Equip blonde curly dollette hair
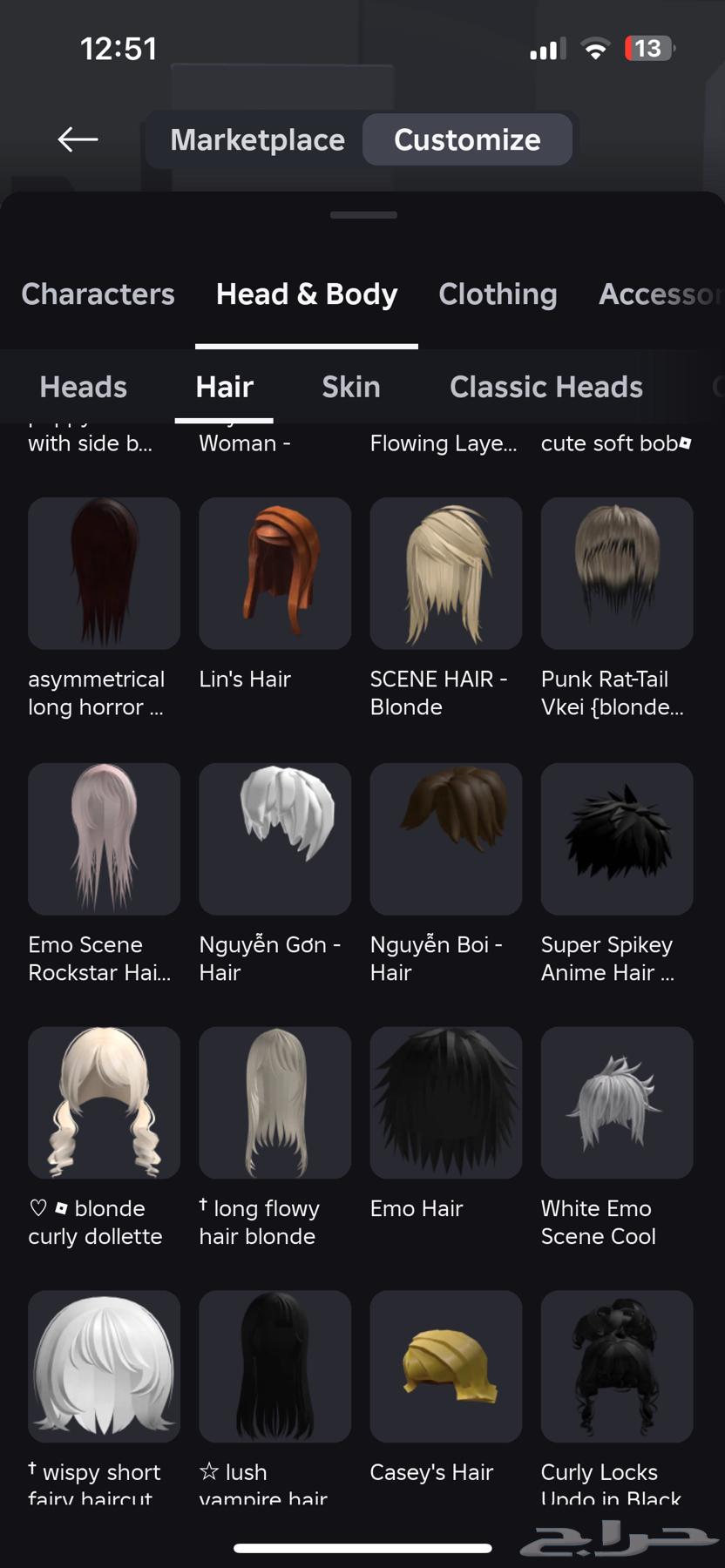 click(104, 1103)
